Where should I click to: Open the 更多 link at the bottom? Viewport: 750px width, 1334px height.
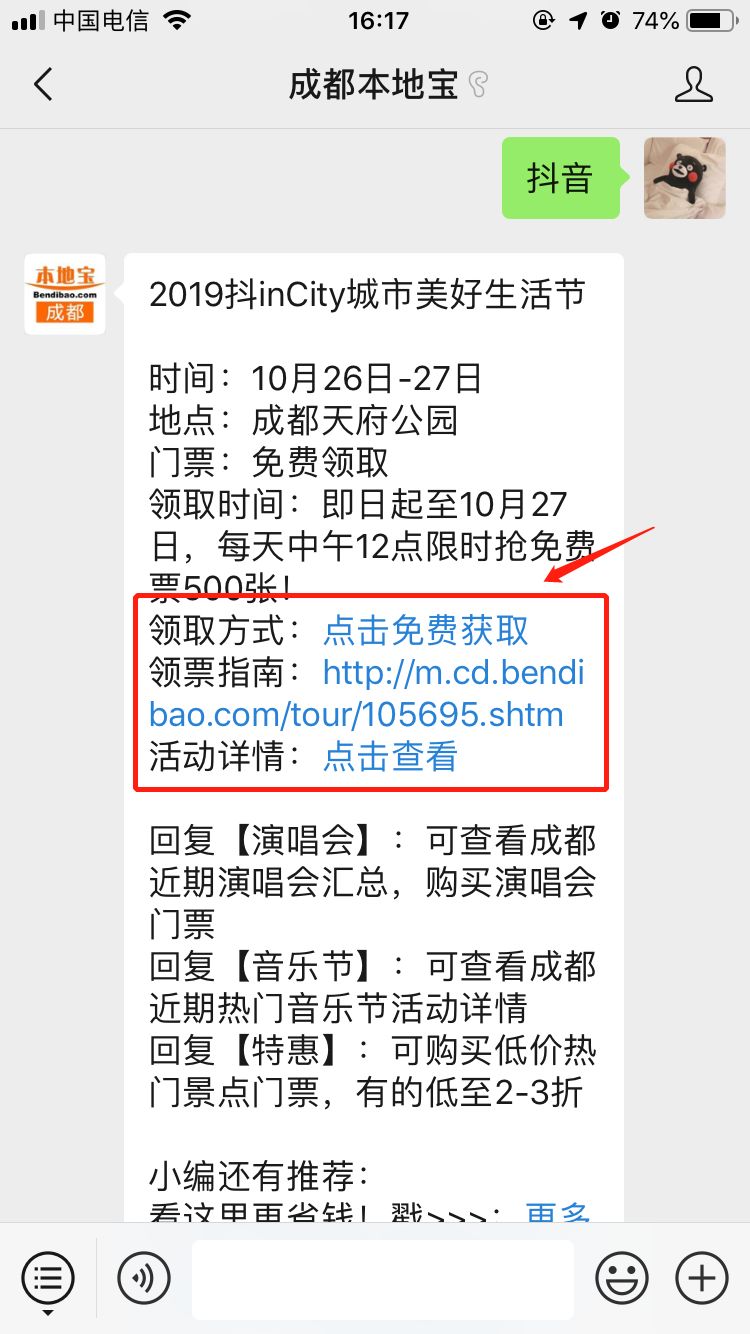pos(558,1212)
